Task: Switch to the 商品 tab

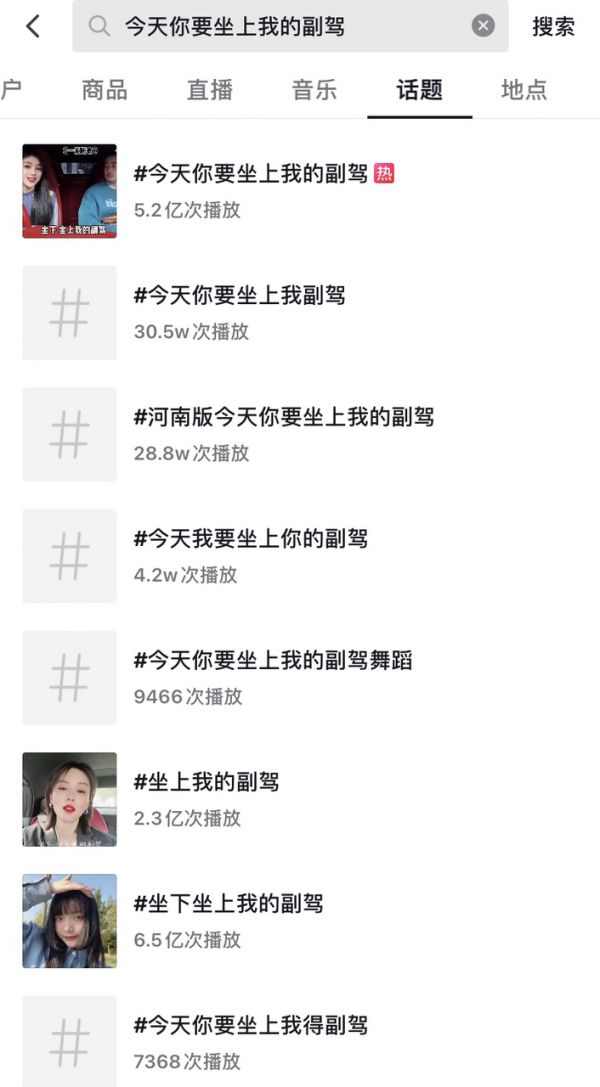Action: pyautogui.click(x=105, y=90)
